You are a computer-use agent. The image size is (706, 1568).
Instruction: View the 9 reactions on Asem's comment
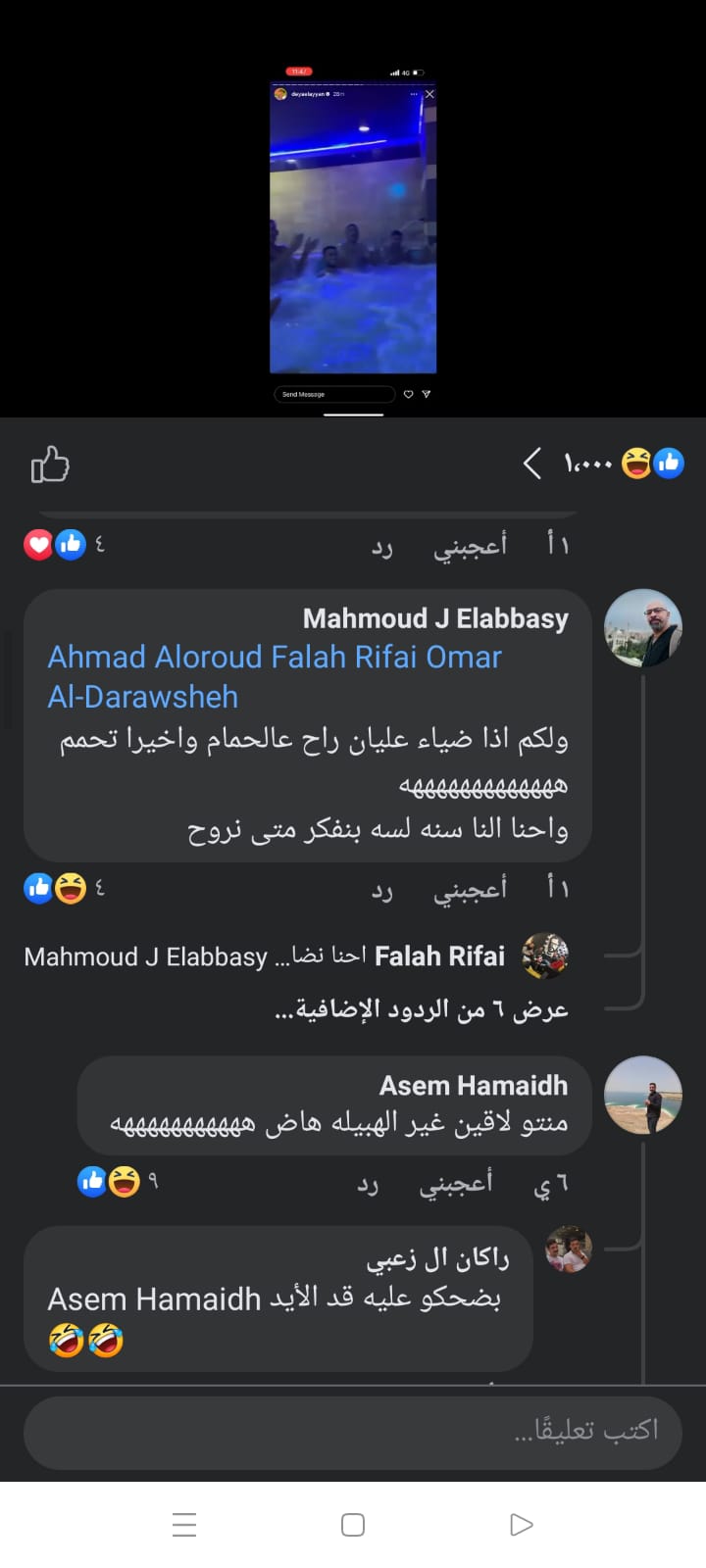tap(110, 1182)
